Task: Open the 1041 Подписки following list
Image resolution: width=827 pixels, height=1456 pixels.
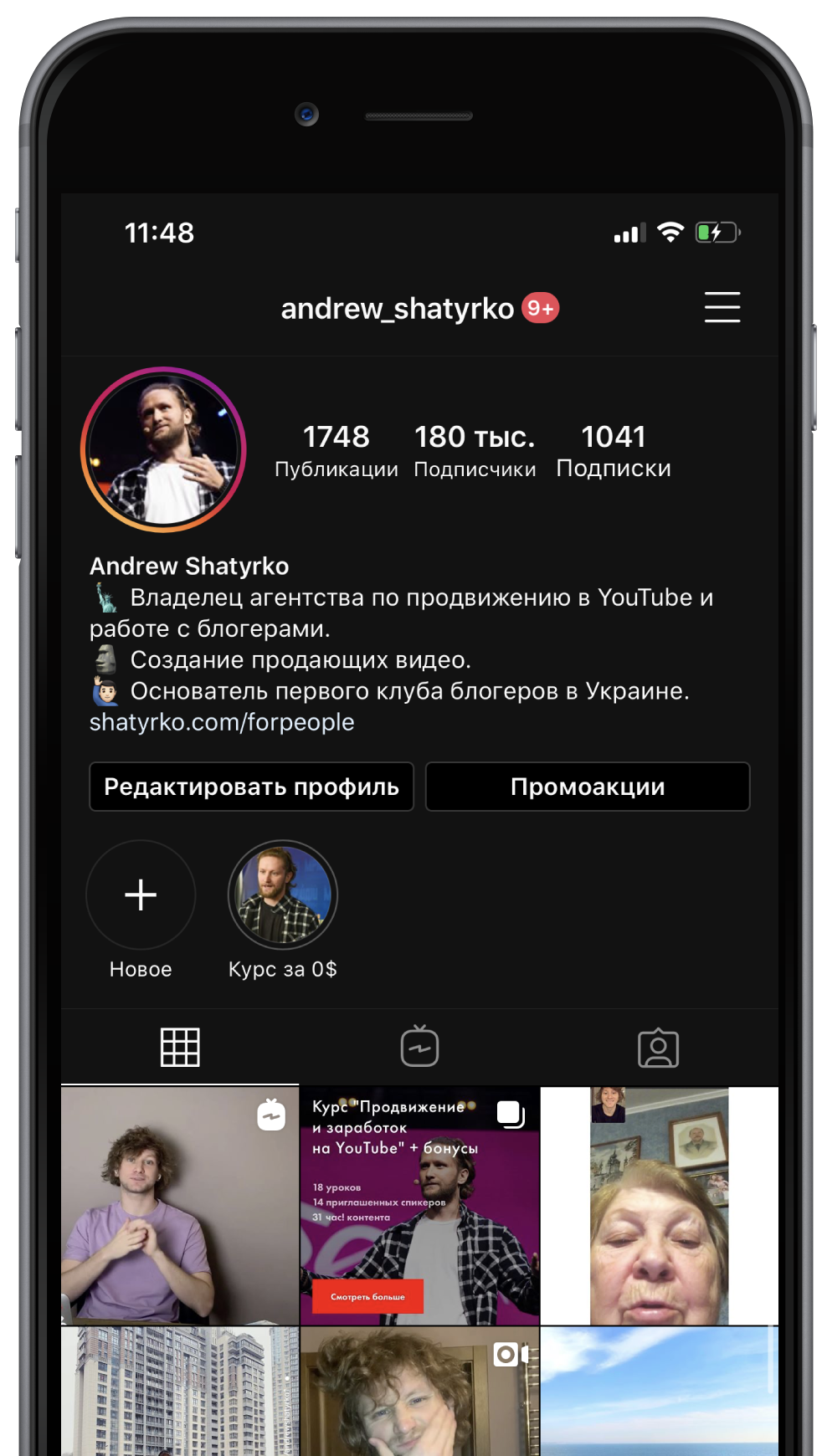Action: (x=614, y=450)
